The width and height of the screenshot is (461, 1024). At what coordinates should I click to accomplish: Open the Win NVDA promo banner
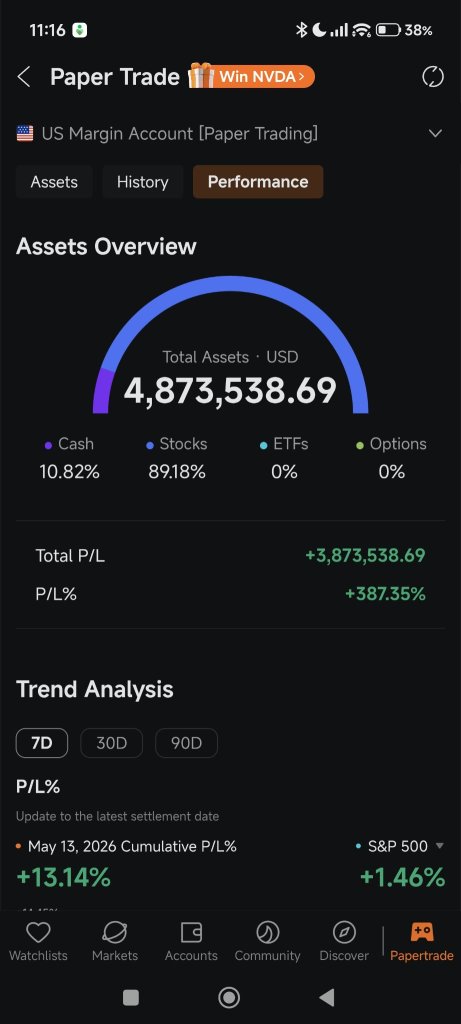pyautogui.click(x=251, y=76)
